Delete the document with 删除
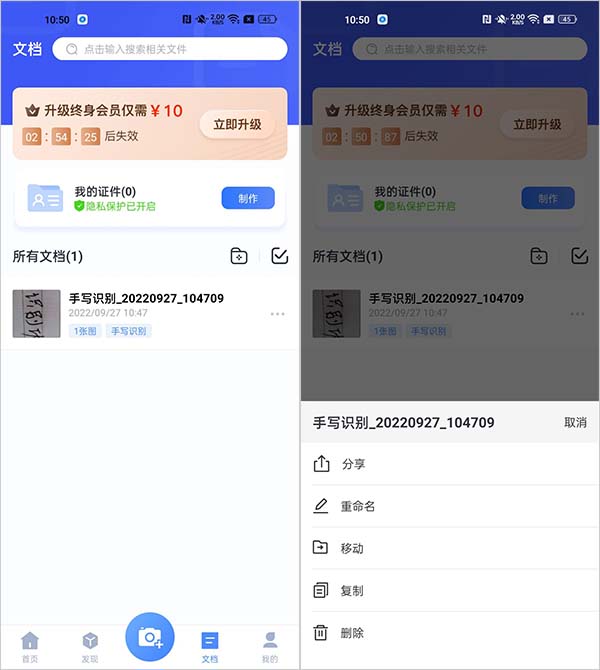Image resolution: width=600 pixels, height=670 pixels. coord(352,632)
